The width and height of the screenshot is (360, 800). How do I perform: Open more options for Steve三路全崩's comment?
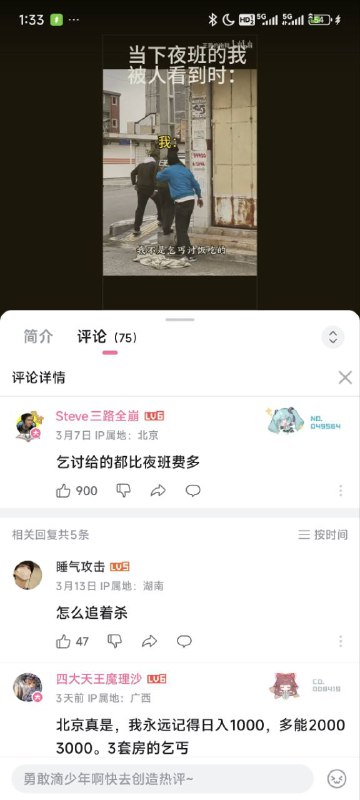pos(341,491)
